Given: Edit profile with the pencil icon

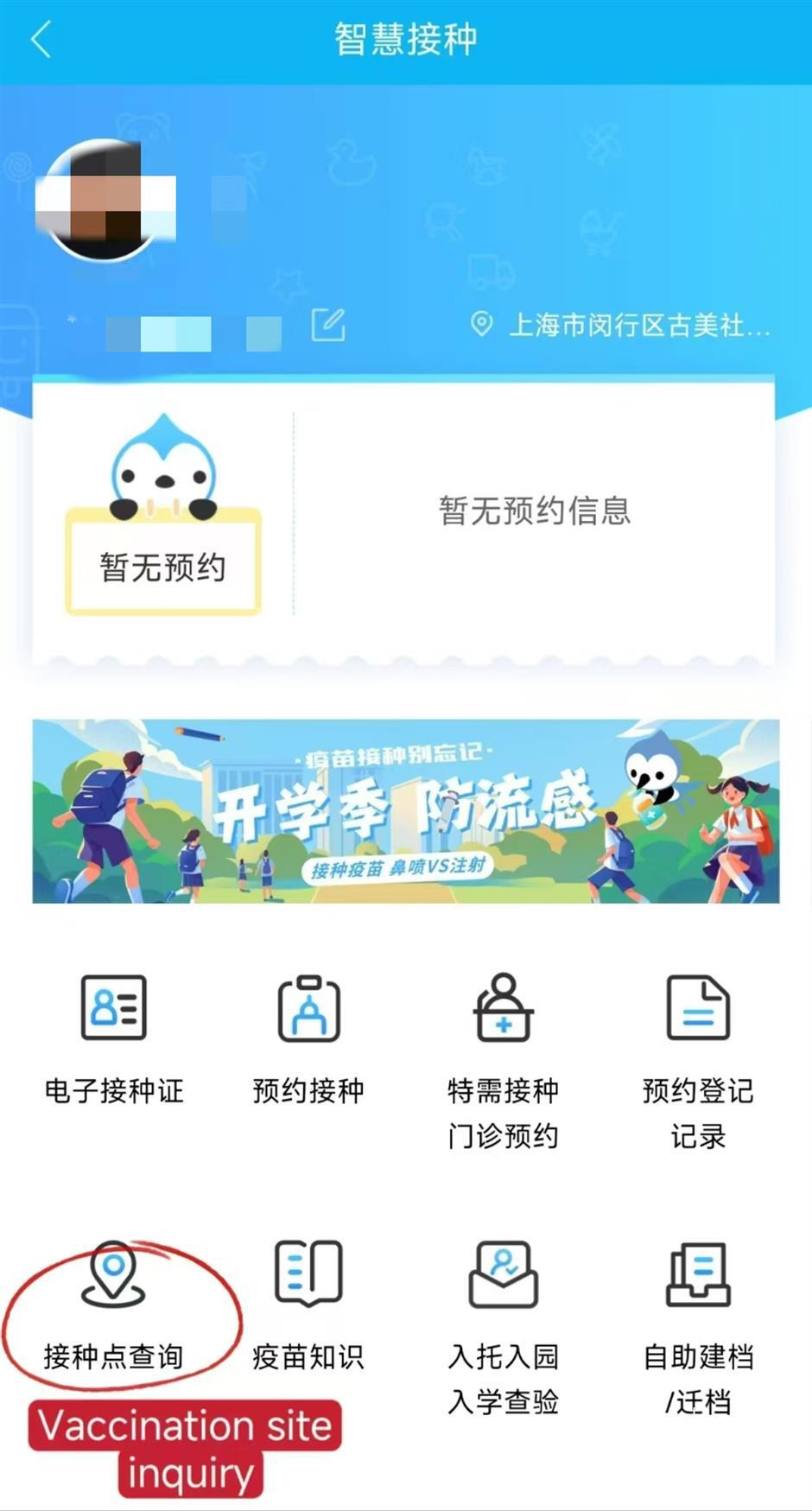Looking at the screenshot, I should [x=328, y=325].
